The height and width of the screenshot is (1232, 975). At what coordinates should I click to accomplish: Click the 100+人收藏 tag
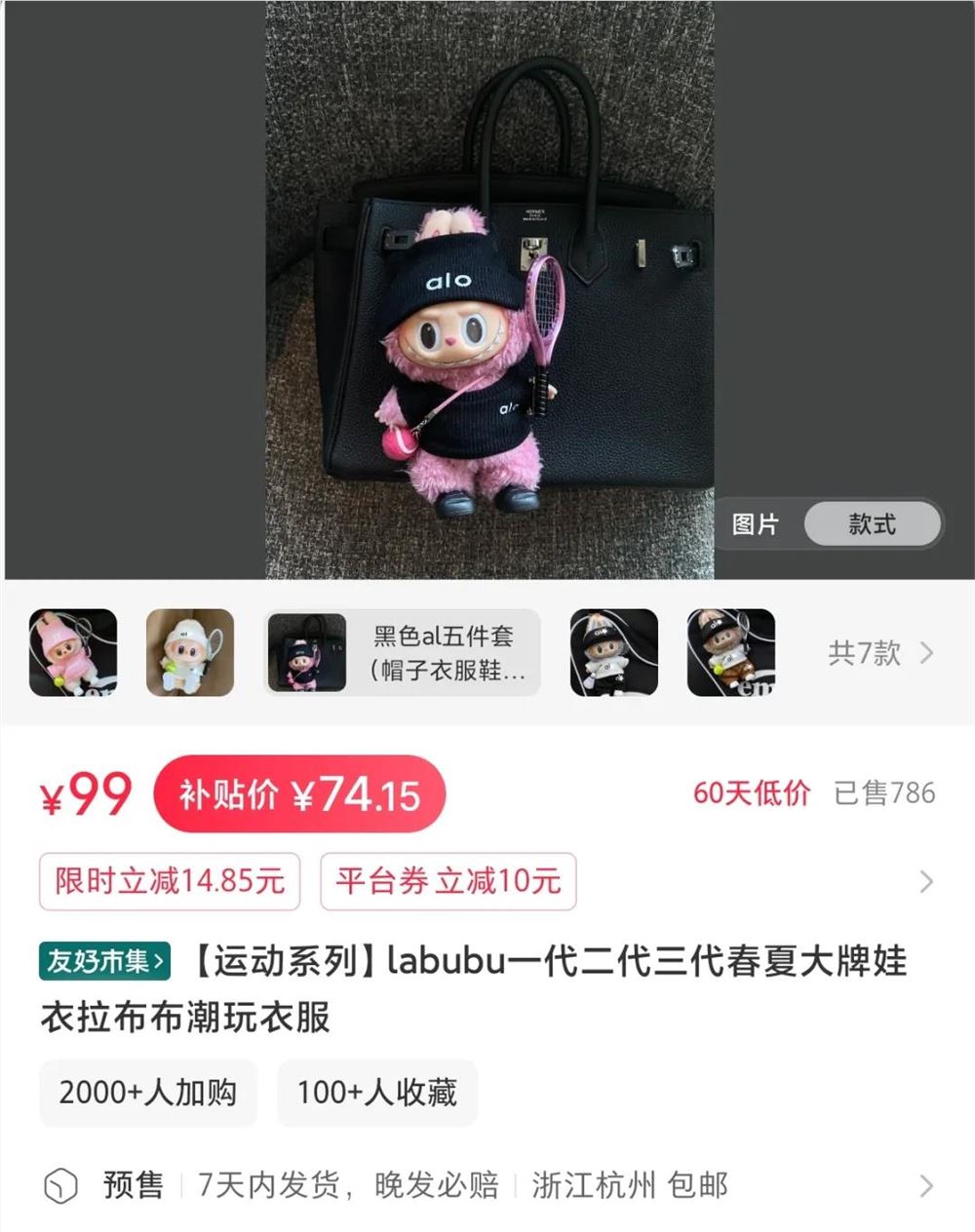377,1094
